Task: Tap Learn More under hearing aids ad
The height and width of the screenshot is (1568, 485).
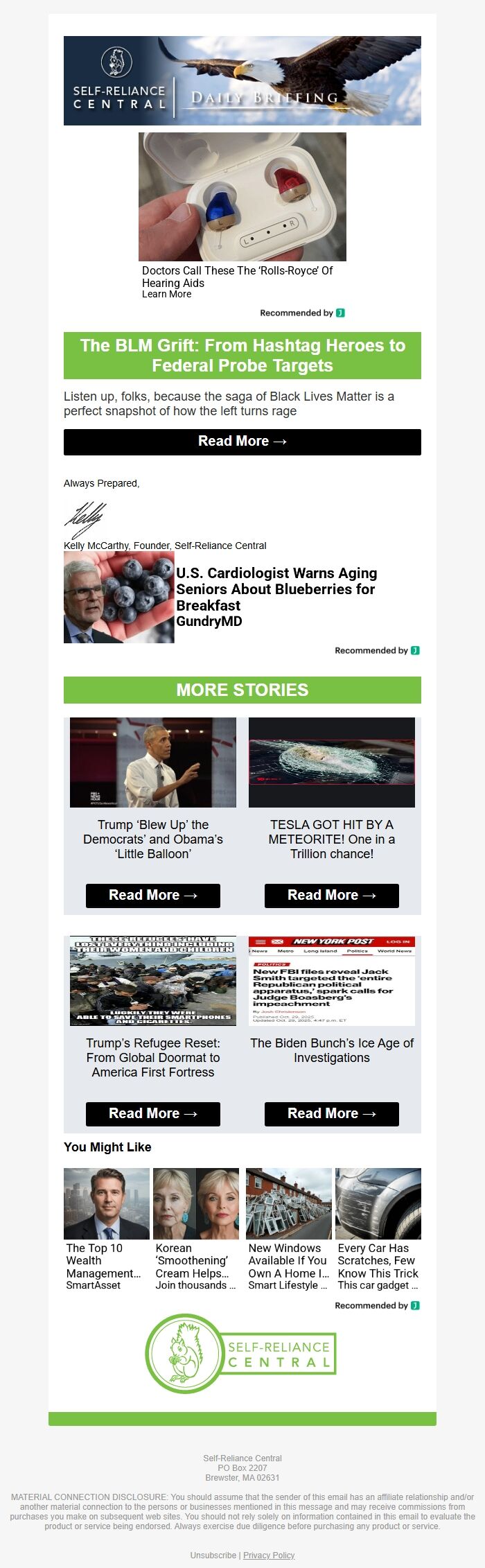Action: 166,294
